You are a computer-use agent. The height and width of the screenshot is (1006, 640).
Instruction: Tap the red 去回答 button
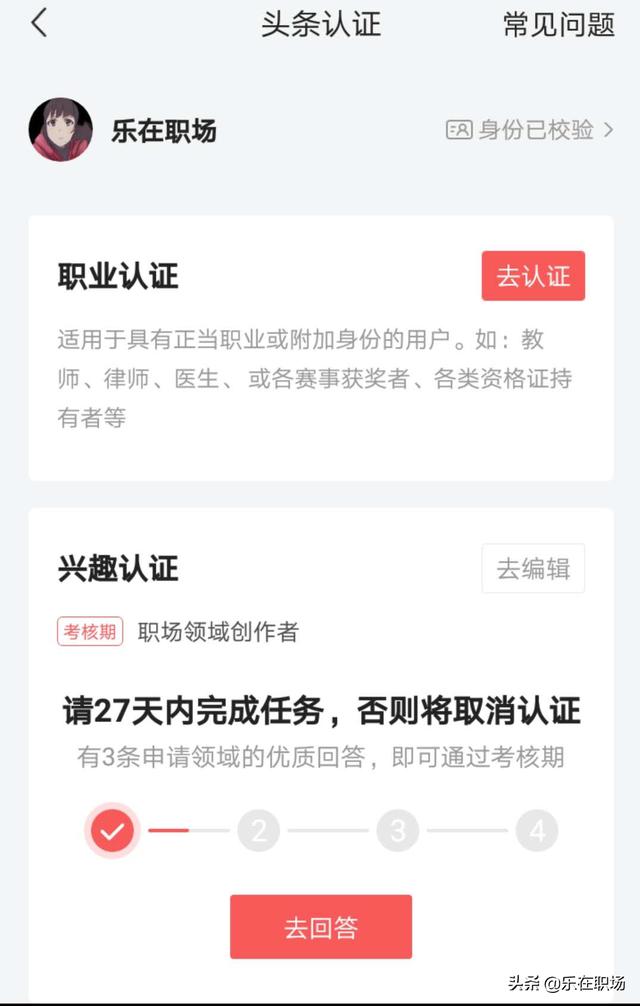[321, 927]
